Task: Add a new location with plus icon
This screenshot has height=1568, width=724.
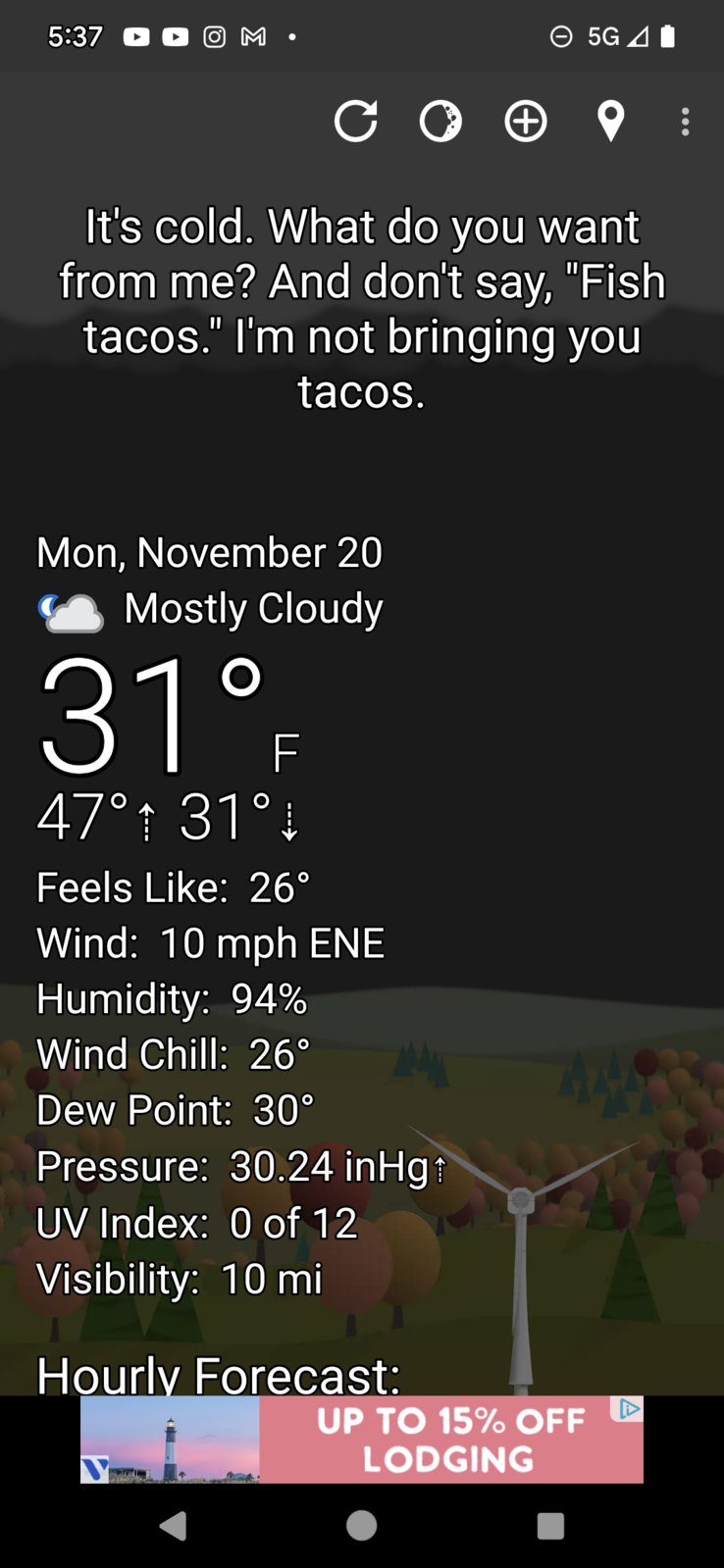Action: 526,122
